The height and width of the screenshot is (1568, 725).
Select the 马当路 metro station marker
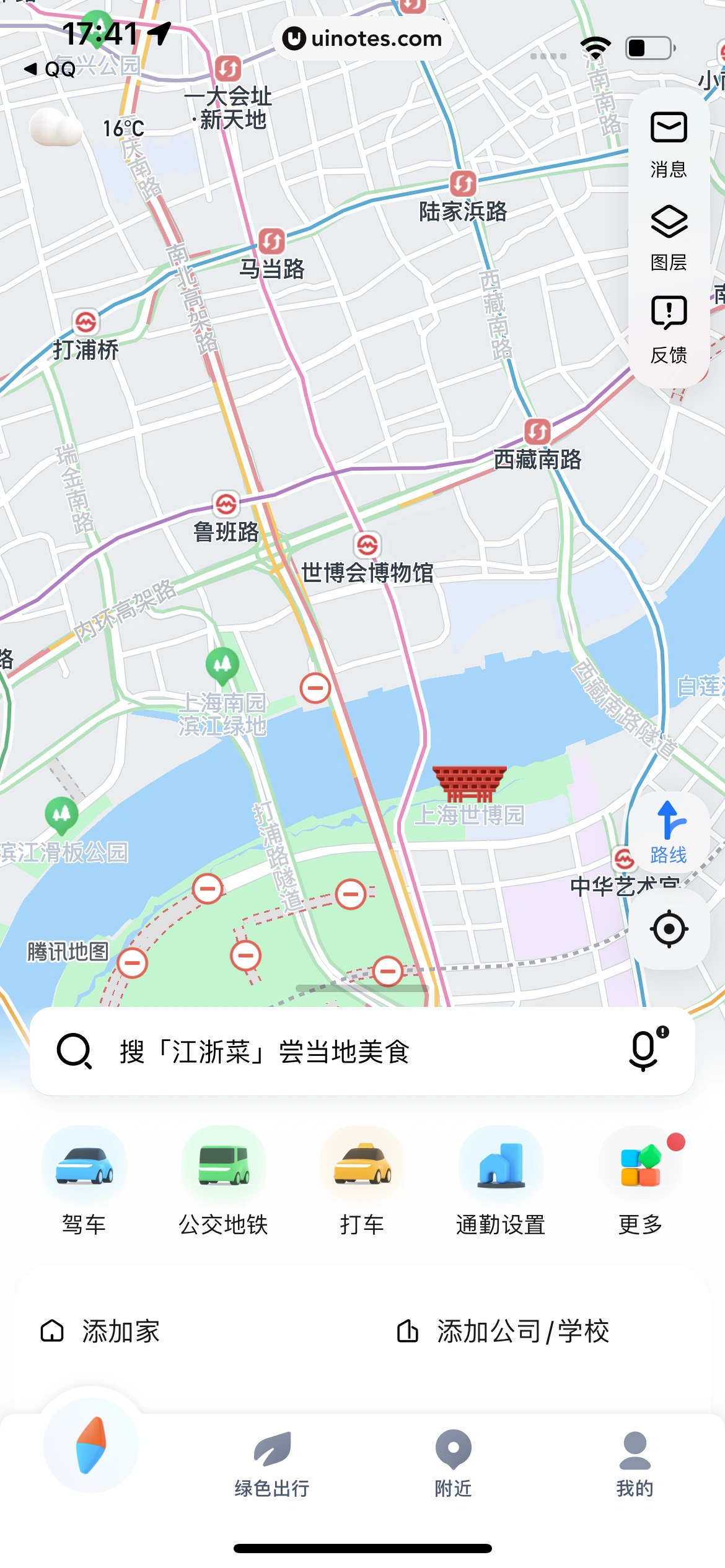coord(271,240)
